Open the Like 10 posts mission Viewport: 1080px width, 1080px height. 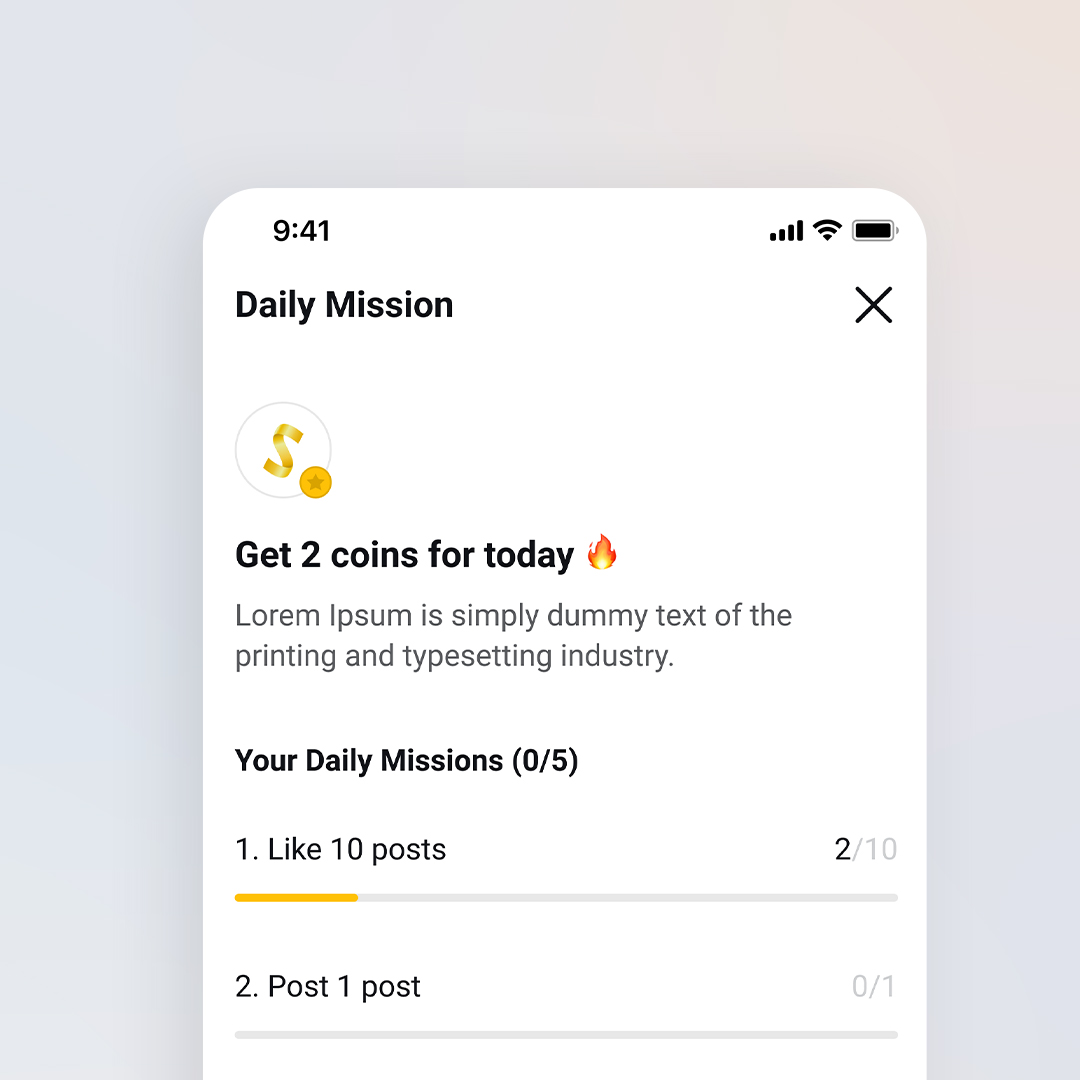click(x=341, y=850)
